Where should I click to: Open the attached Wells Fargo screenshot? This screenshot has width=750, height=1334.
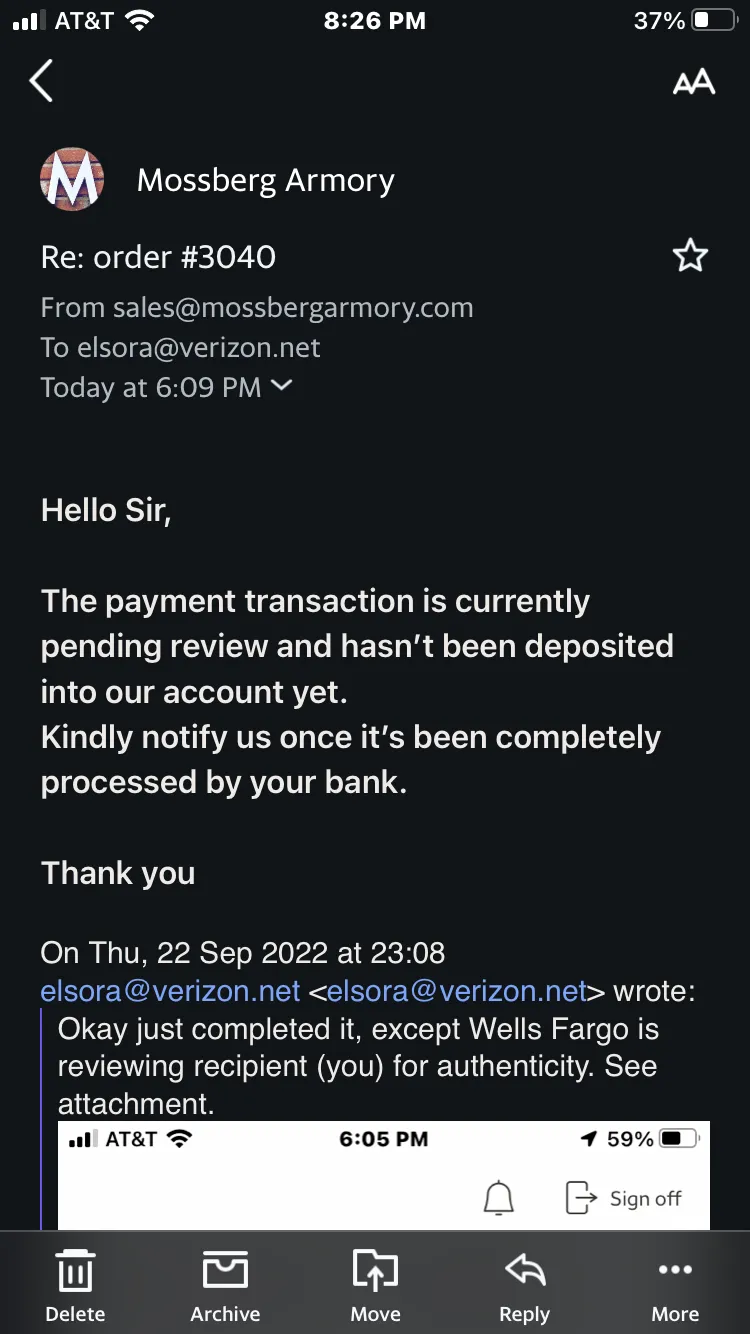click(x=384, y=1175)
